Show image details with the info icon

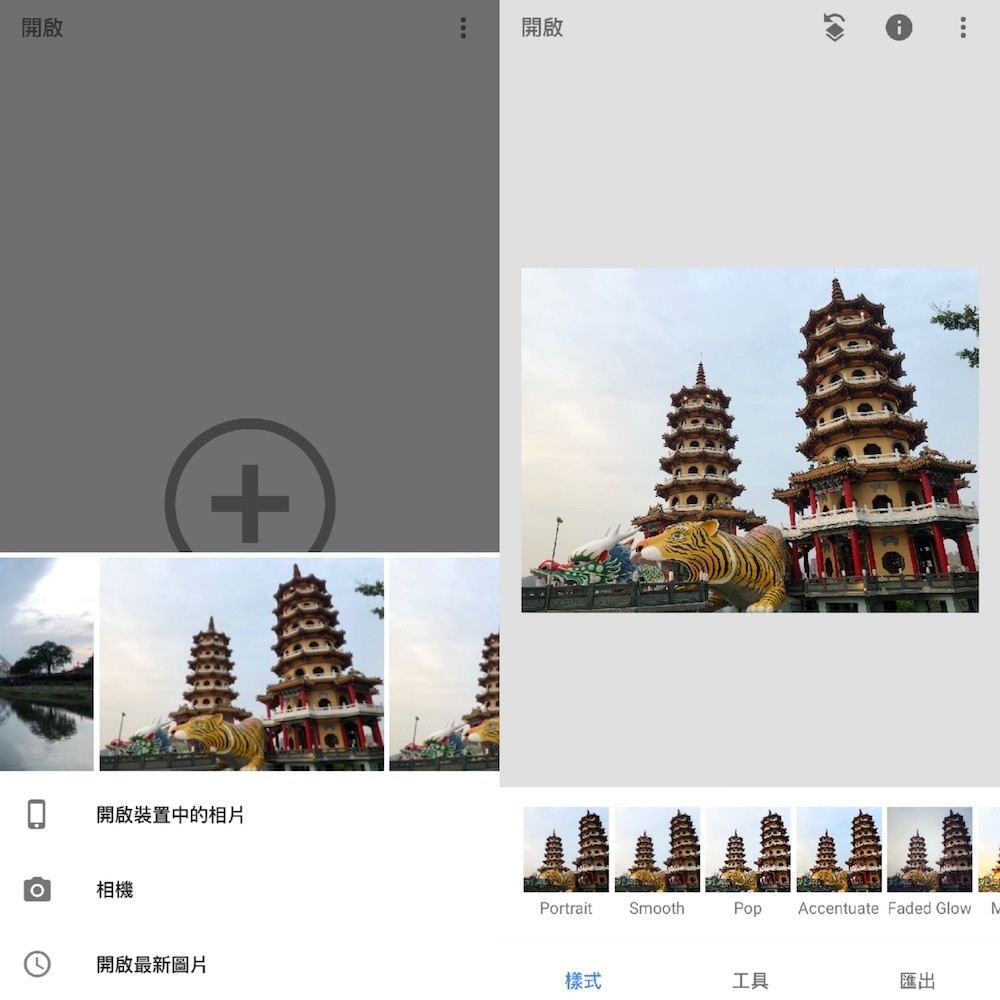point(899,28)
